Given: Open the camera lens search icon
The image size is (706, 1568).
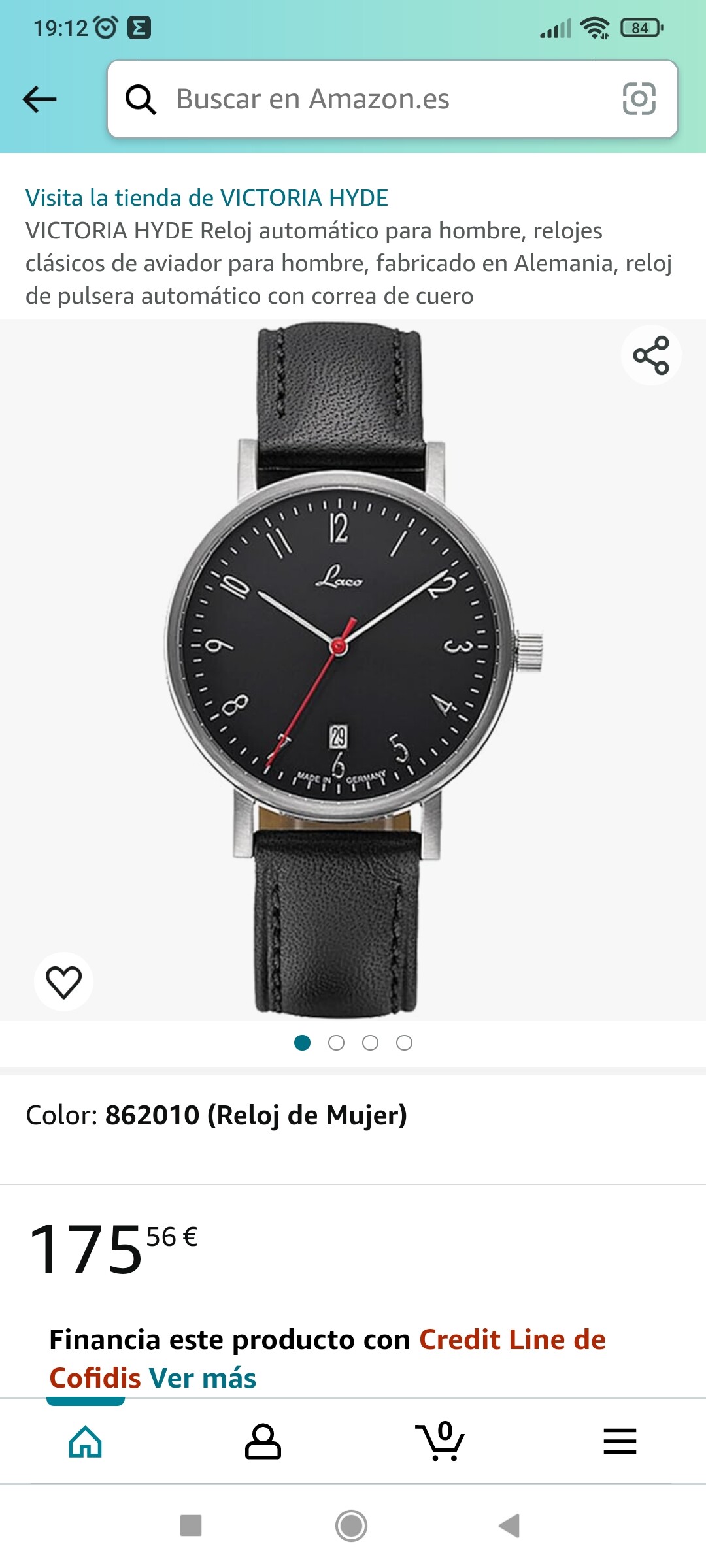Looking at the screenshot, I should [x=639, y=99].
